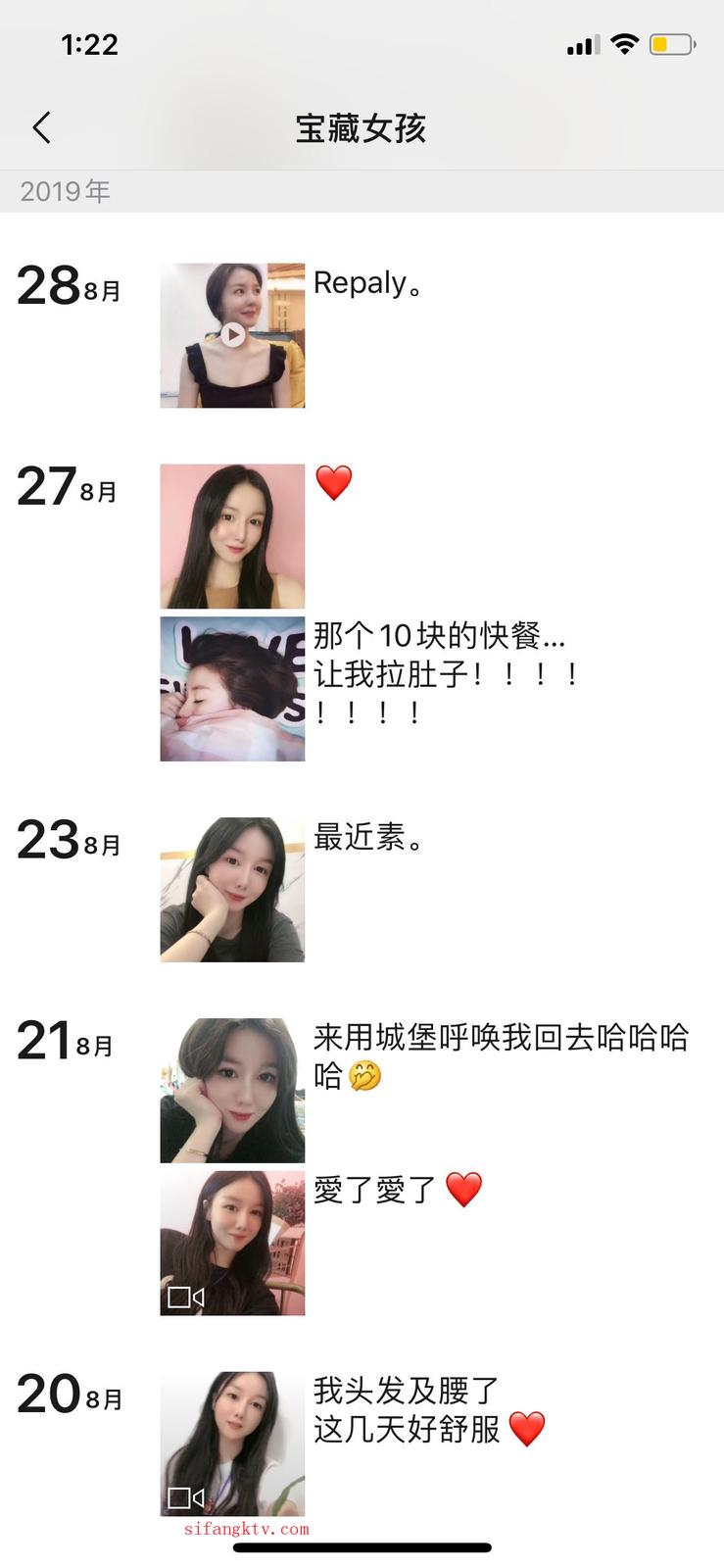The width and height of the screenshot is (724, 1568).
Task: Open the August 27 heart photo post
Action: pyautogui.click(x=232, y=536)
